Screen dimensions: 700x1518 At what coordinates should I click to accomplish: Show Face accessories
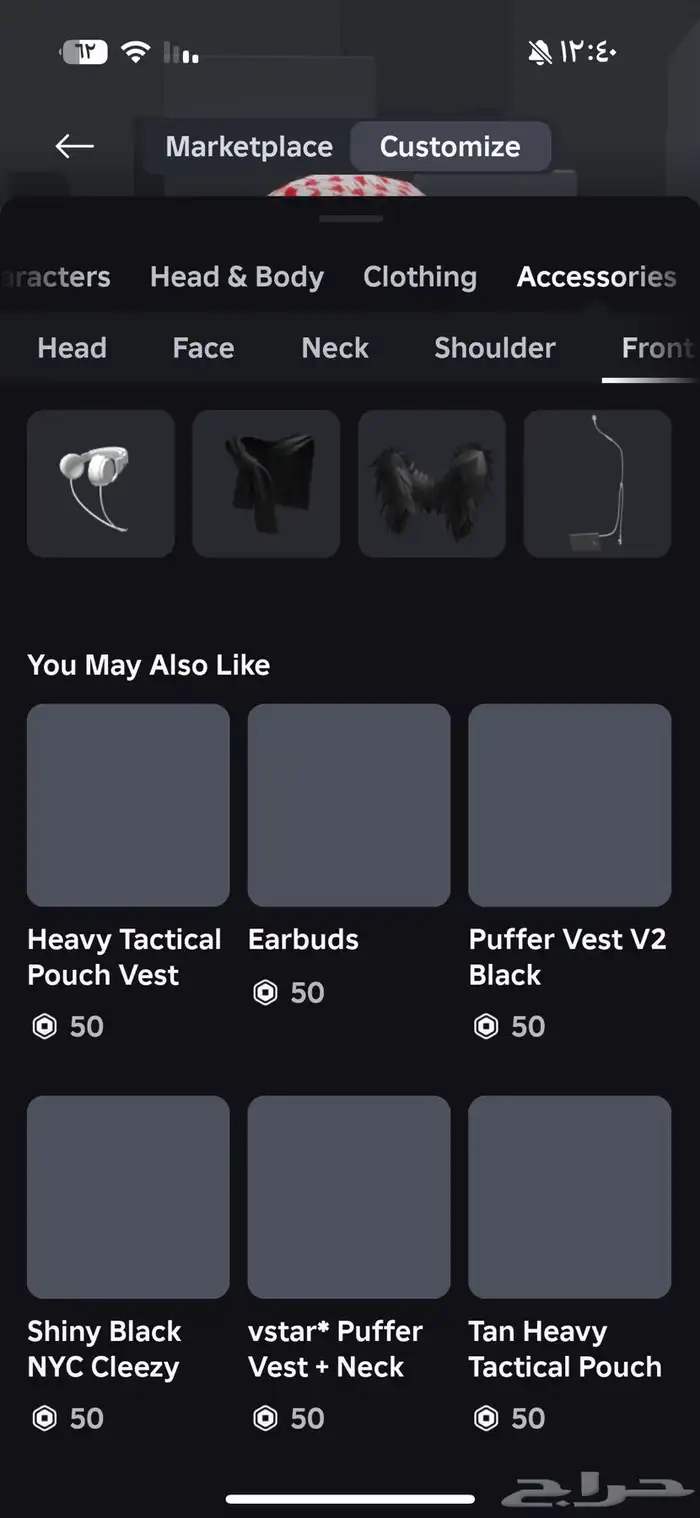(x=203, y=348)
